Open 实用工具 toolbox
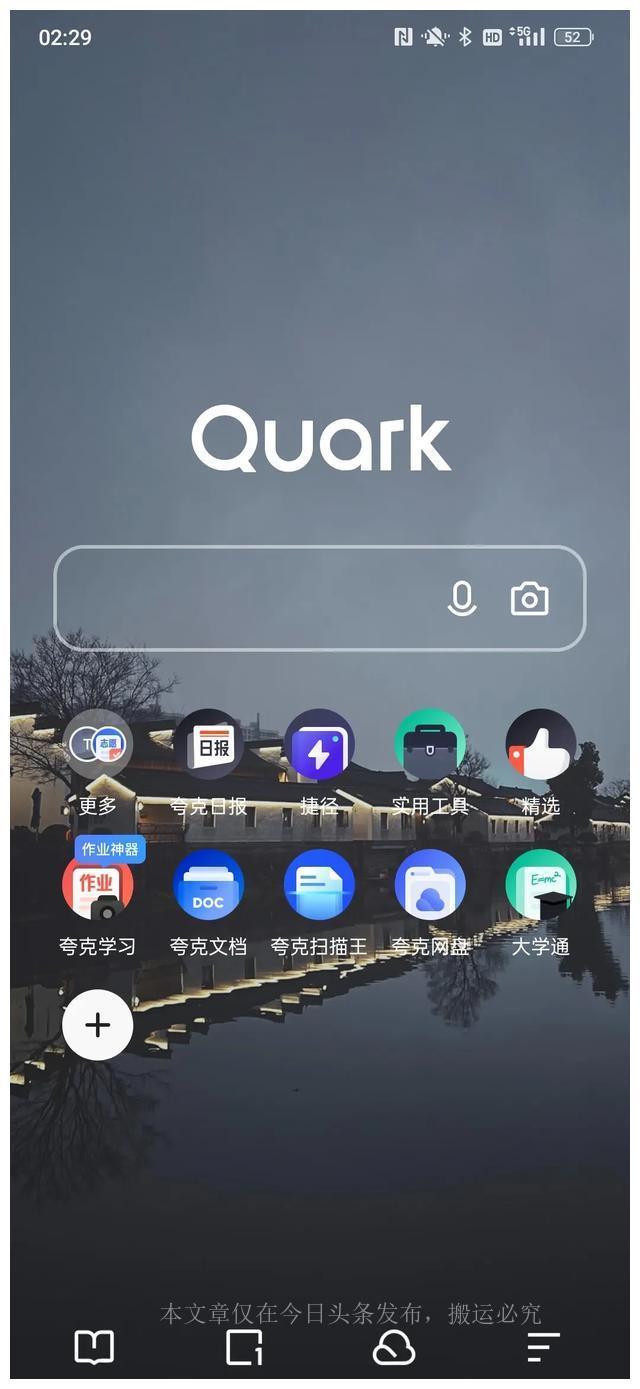 [430, 745]
